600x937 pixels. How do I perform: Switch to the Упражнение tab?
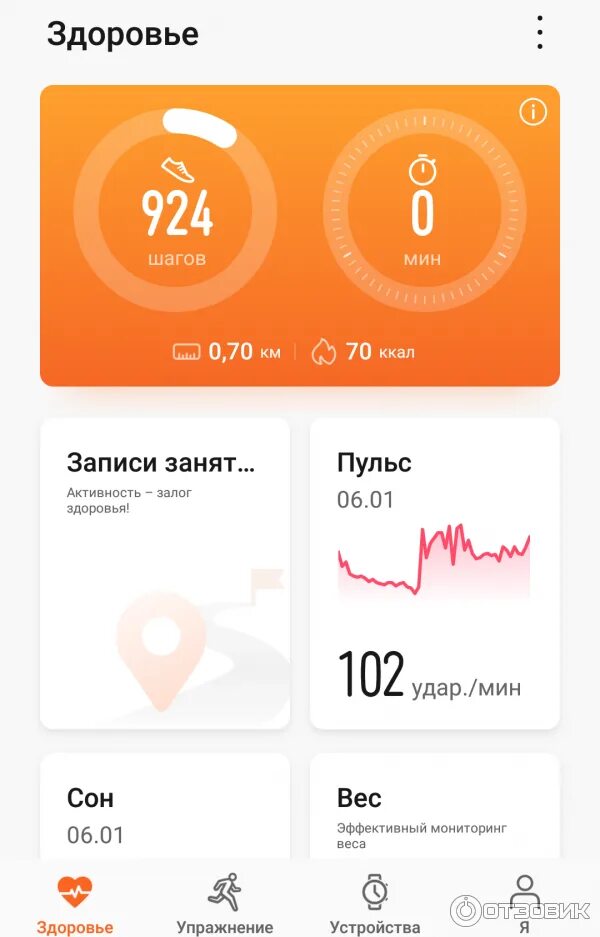tap(225, 903)
